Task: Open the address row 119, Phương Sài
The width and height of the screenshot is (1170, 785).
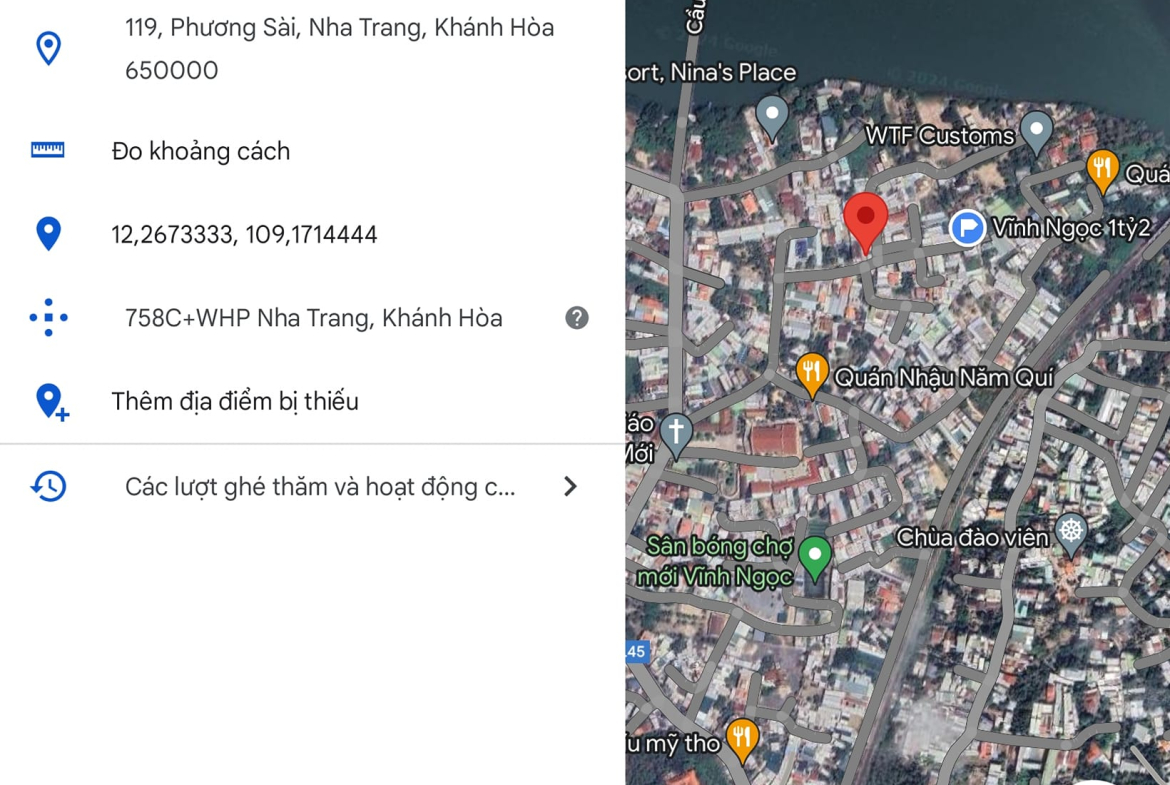Action: tap(339, 49)
